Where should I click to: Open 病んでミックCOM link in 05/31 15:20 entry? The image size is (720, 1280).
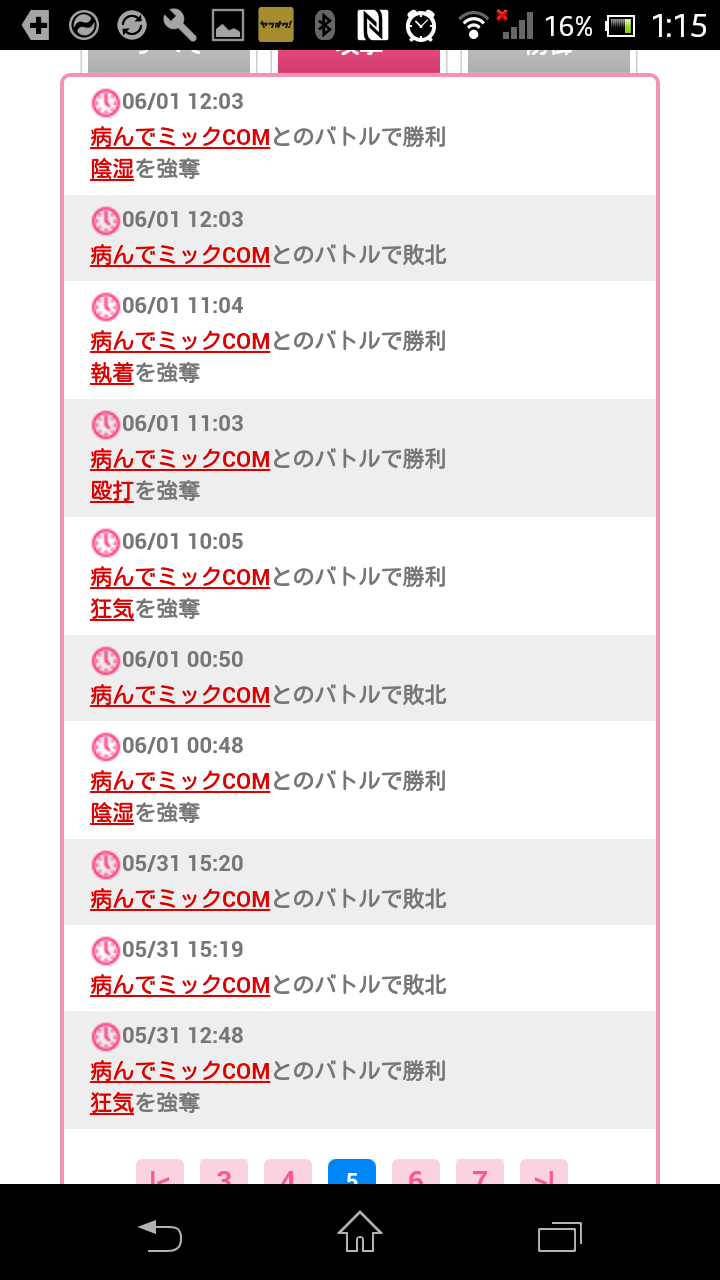180,899
